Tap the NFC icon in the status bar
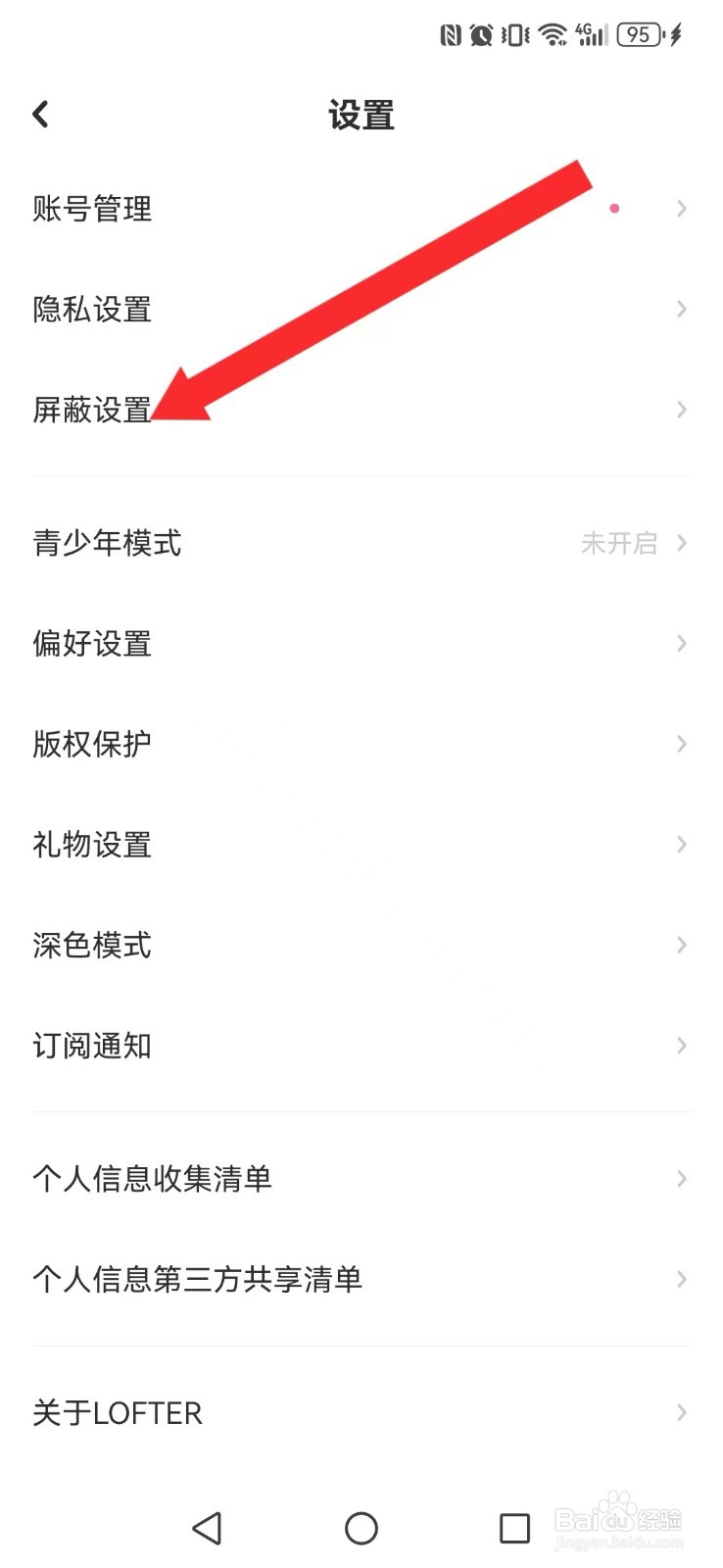The image size is (723, 1568). click(x=450, y=34)
